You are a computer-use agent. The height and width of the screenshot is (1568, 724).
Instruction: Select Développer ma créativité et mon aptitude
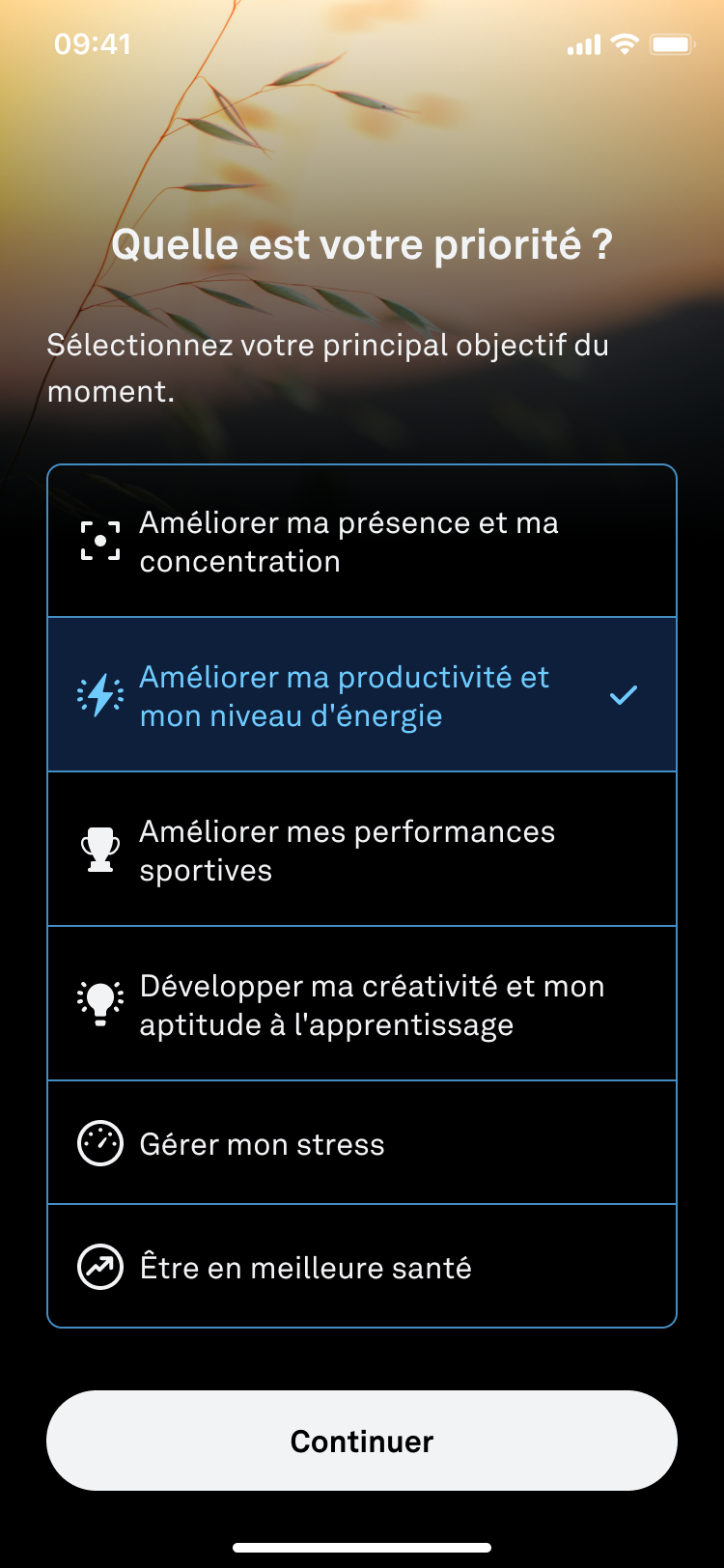(x=362, y=1004)
